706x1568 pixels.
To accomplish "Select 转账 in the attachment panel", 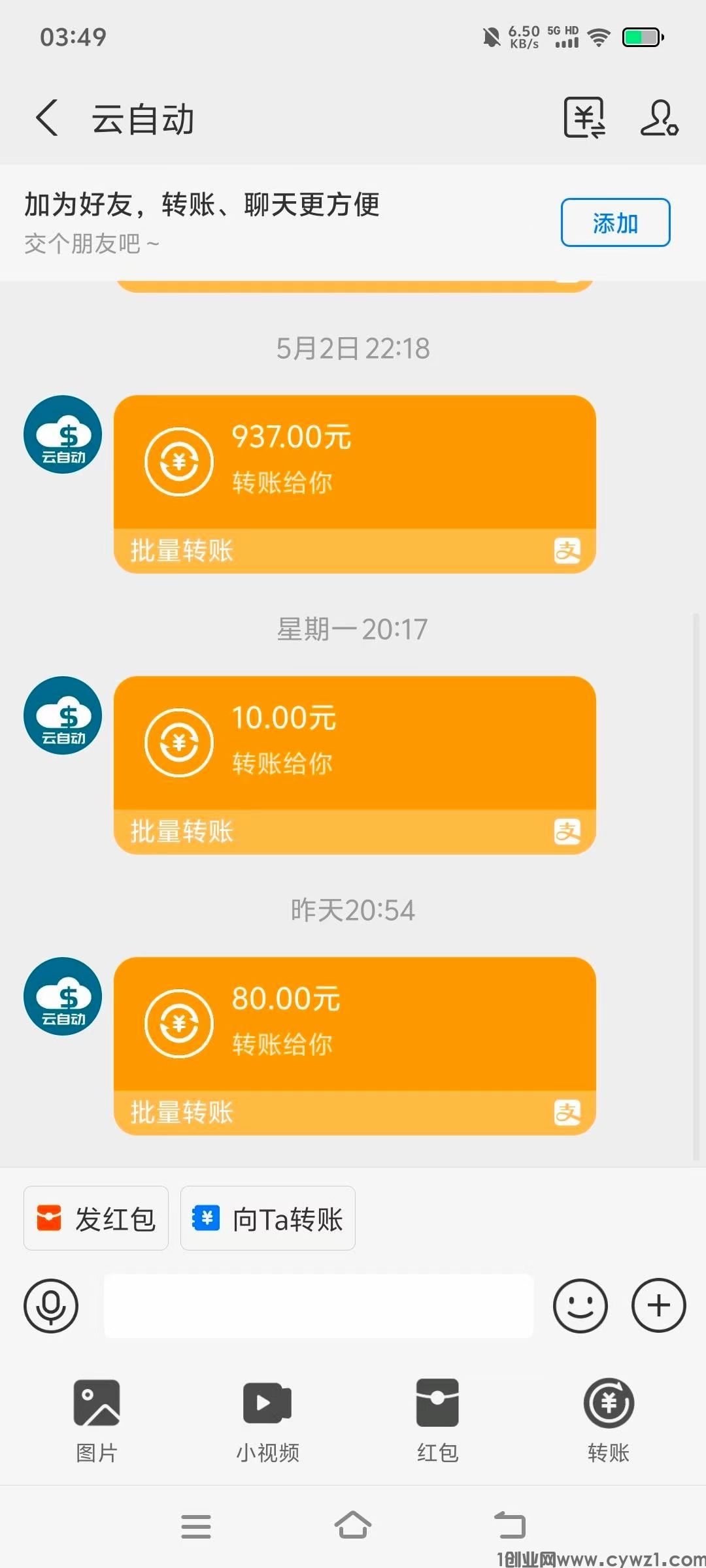I will [608, 1419].
